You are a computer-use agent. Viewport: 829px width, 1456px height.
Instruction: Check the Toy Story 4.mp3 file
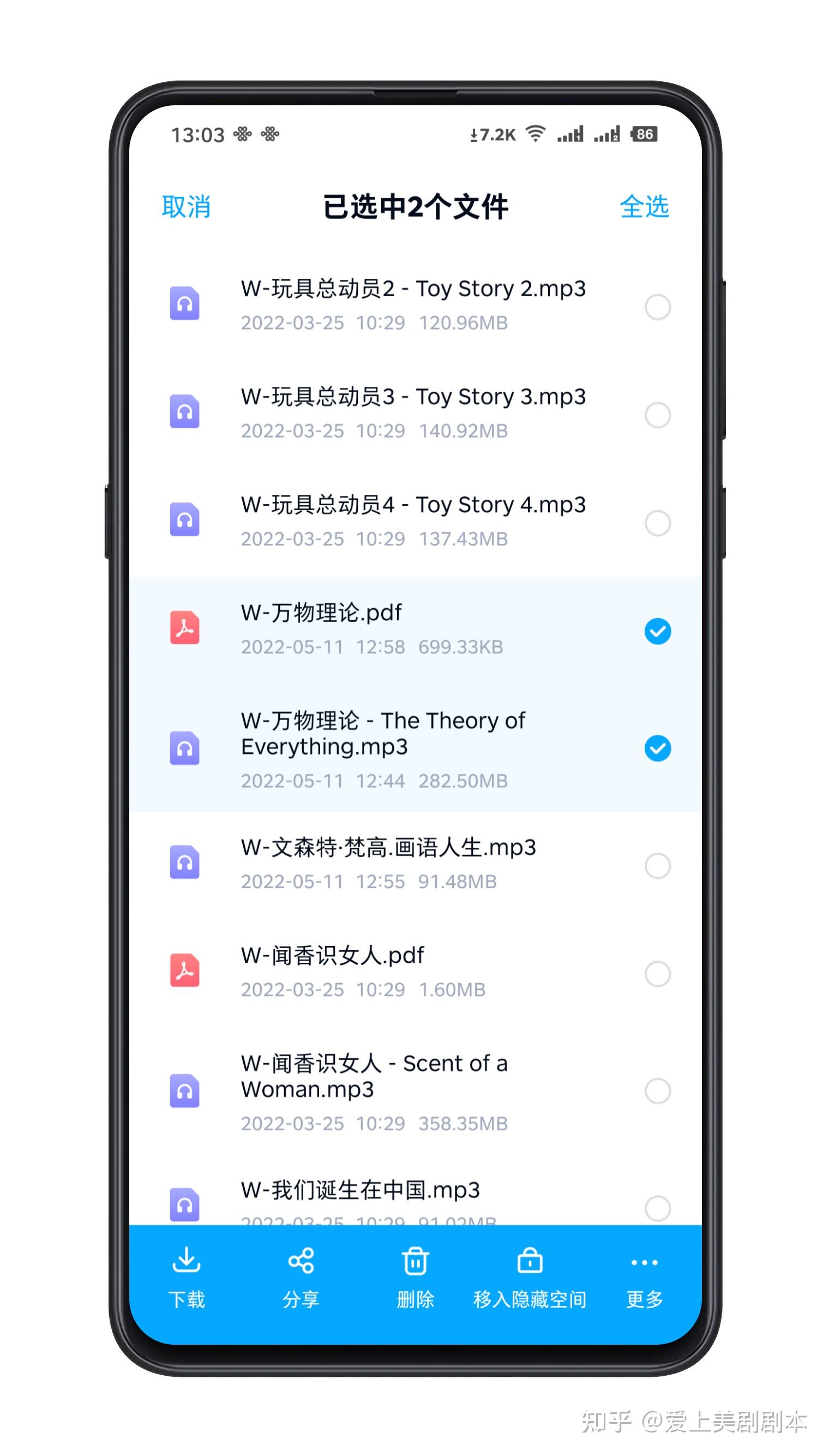tap(657, 523)
